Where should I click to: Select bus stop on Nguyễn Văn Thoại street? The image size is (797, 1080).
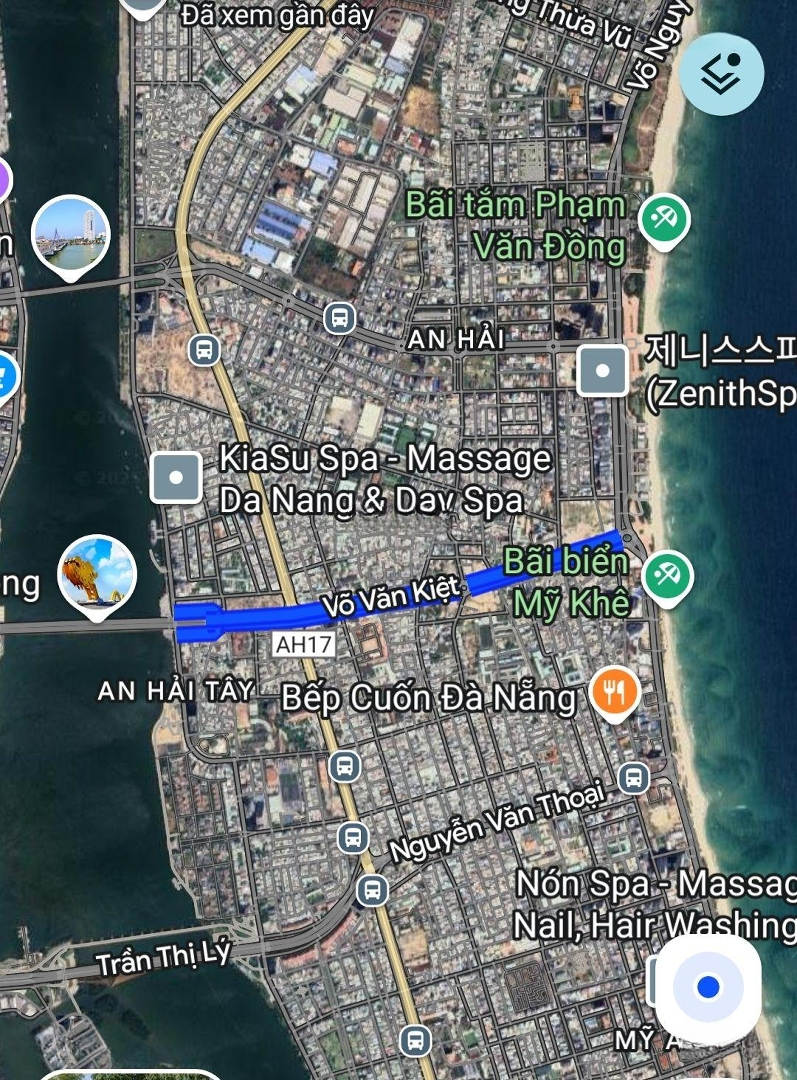372,889
